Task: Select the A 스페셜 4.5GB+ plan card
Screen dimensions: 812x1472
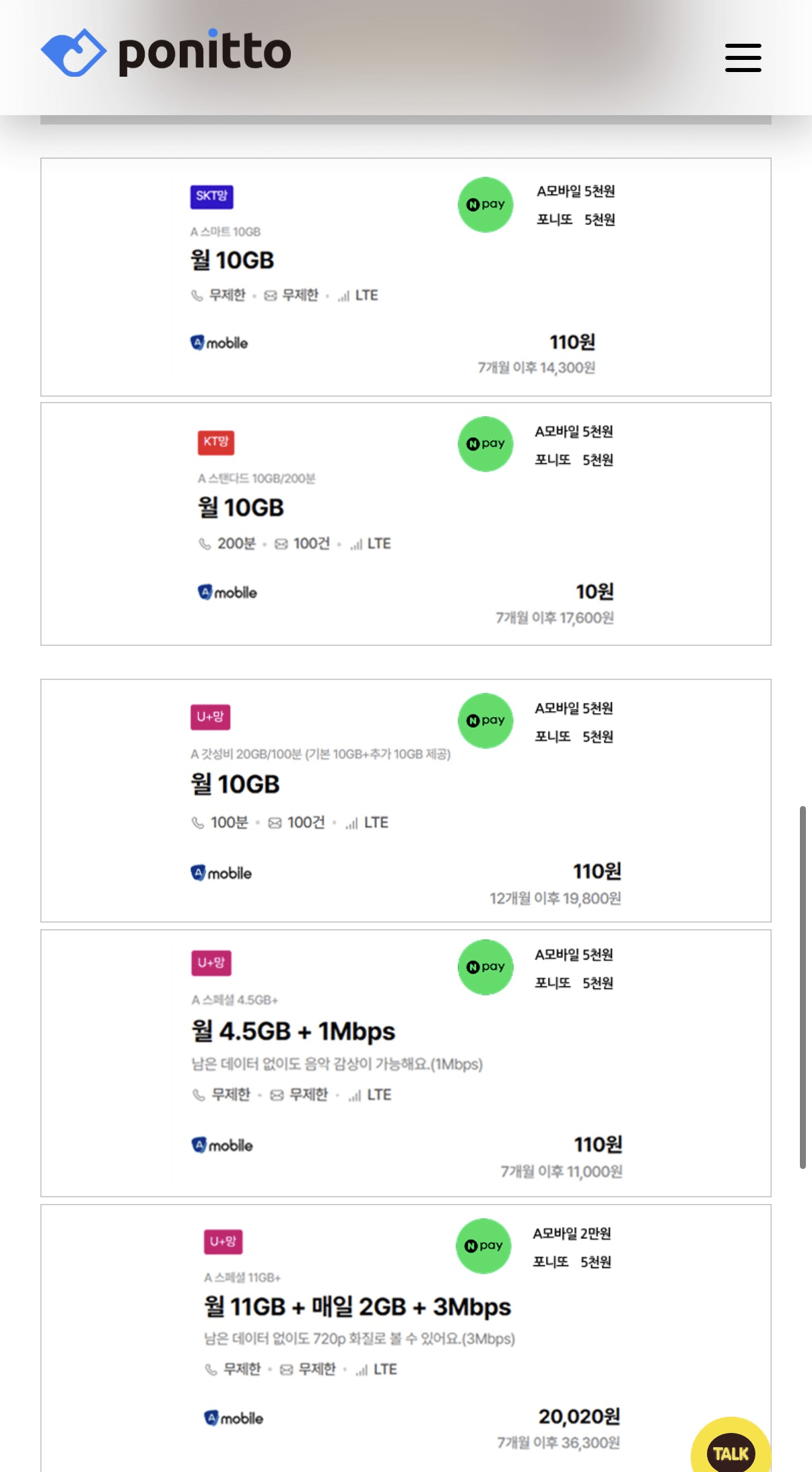Action: (x=406, y=1057)
